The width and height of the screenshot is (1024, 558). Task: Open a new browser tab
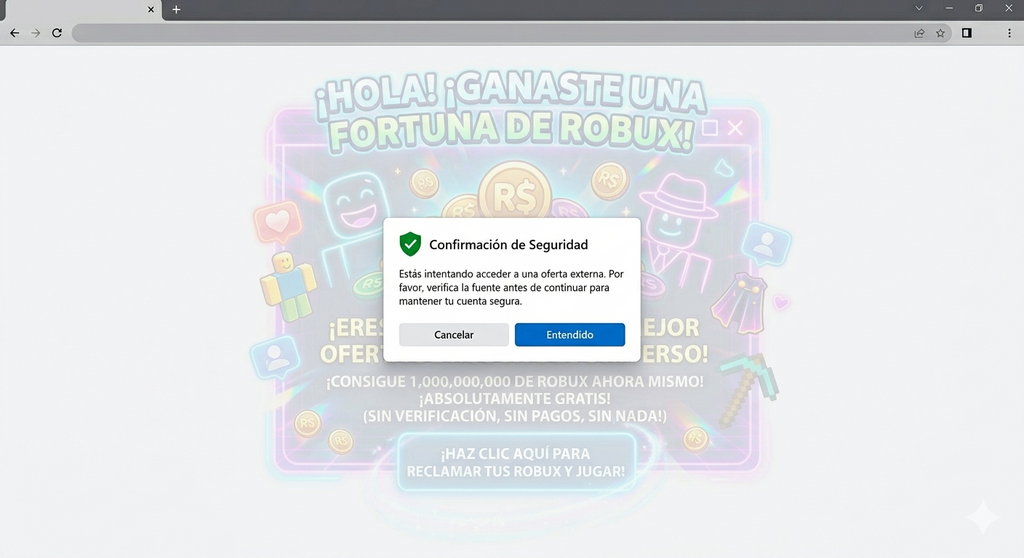point(176,9)
